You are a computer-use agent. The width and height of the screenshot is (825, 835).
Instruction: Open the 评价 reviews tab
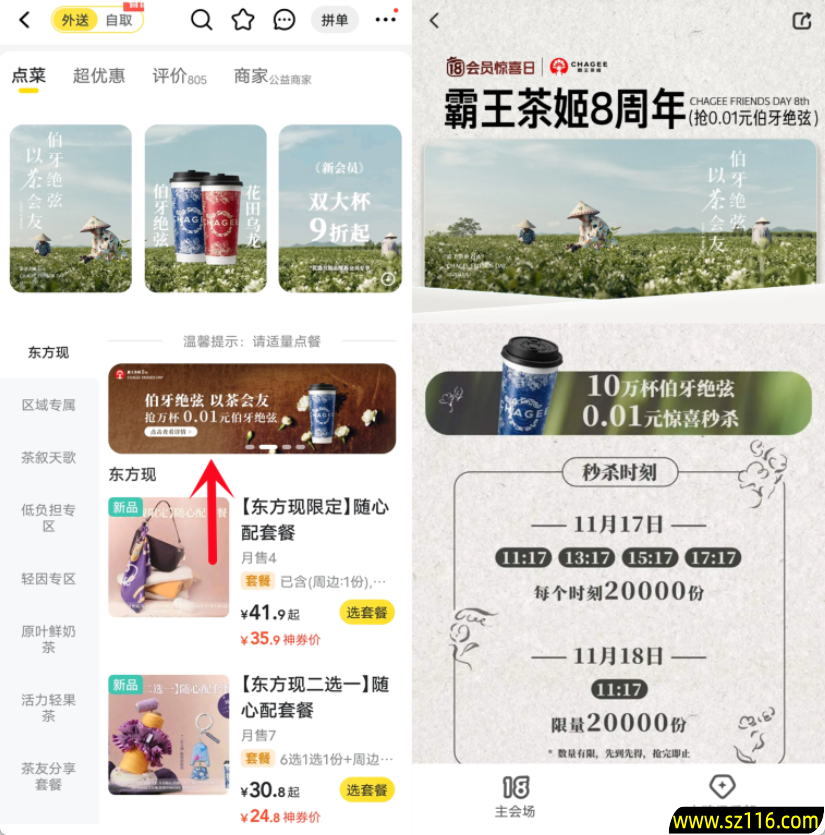click(178, 76)
